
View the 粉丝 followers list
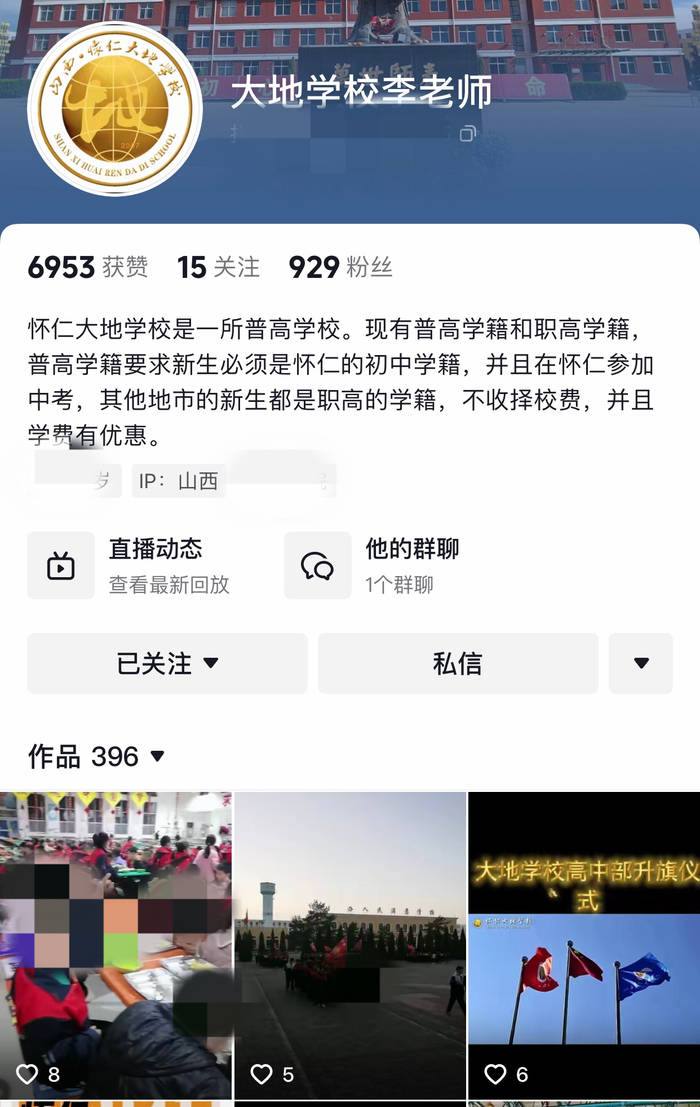pos(340,267)
